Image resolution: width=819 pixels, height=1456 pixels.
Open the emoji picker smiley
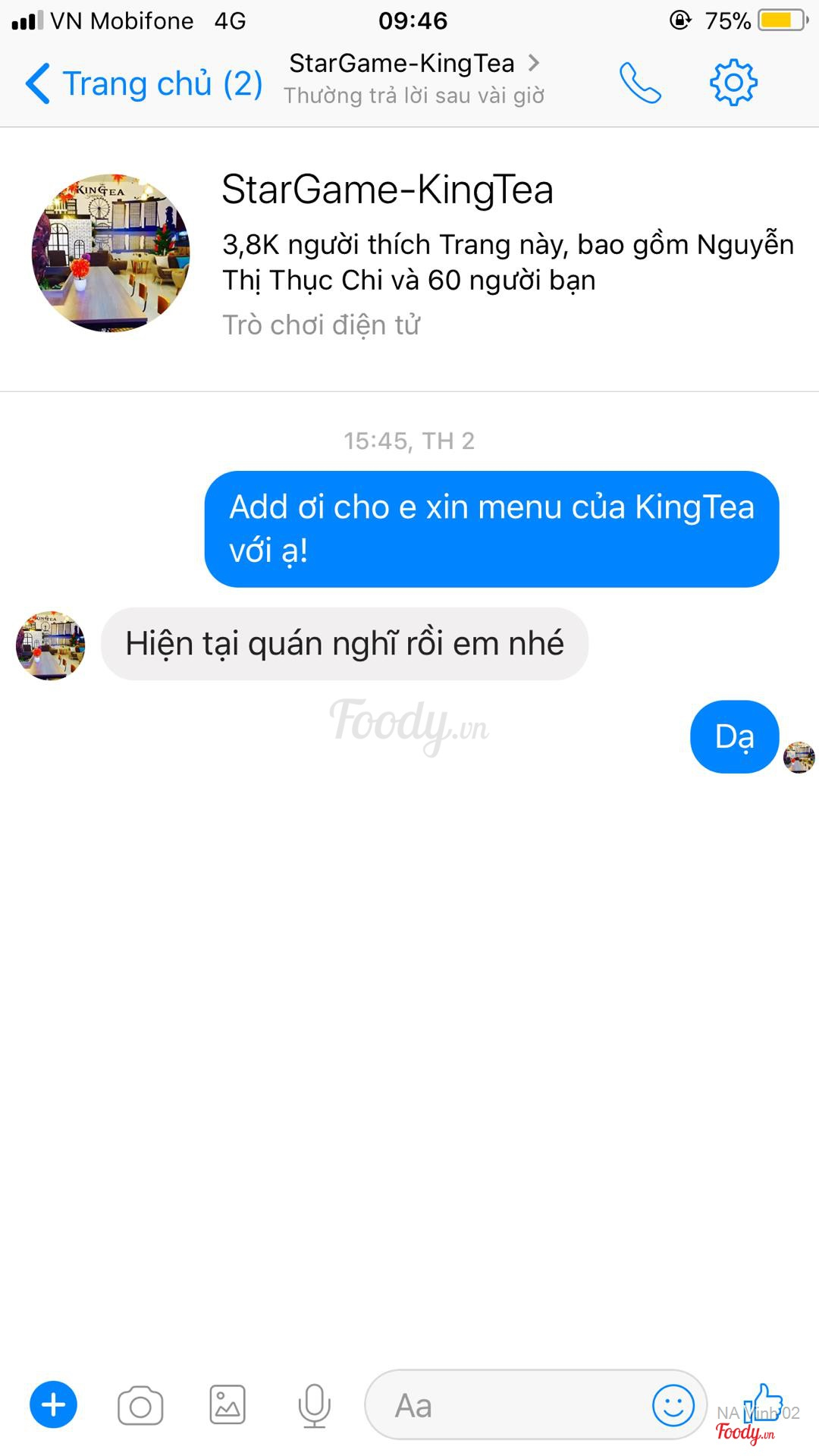(673, 1405)
